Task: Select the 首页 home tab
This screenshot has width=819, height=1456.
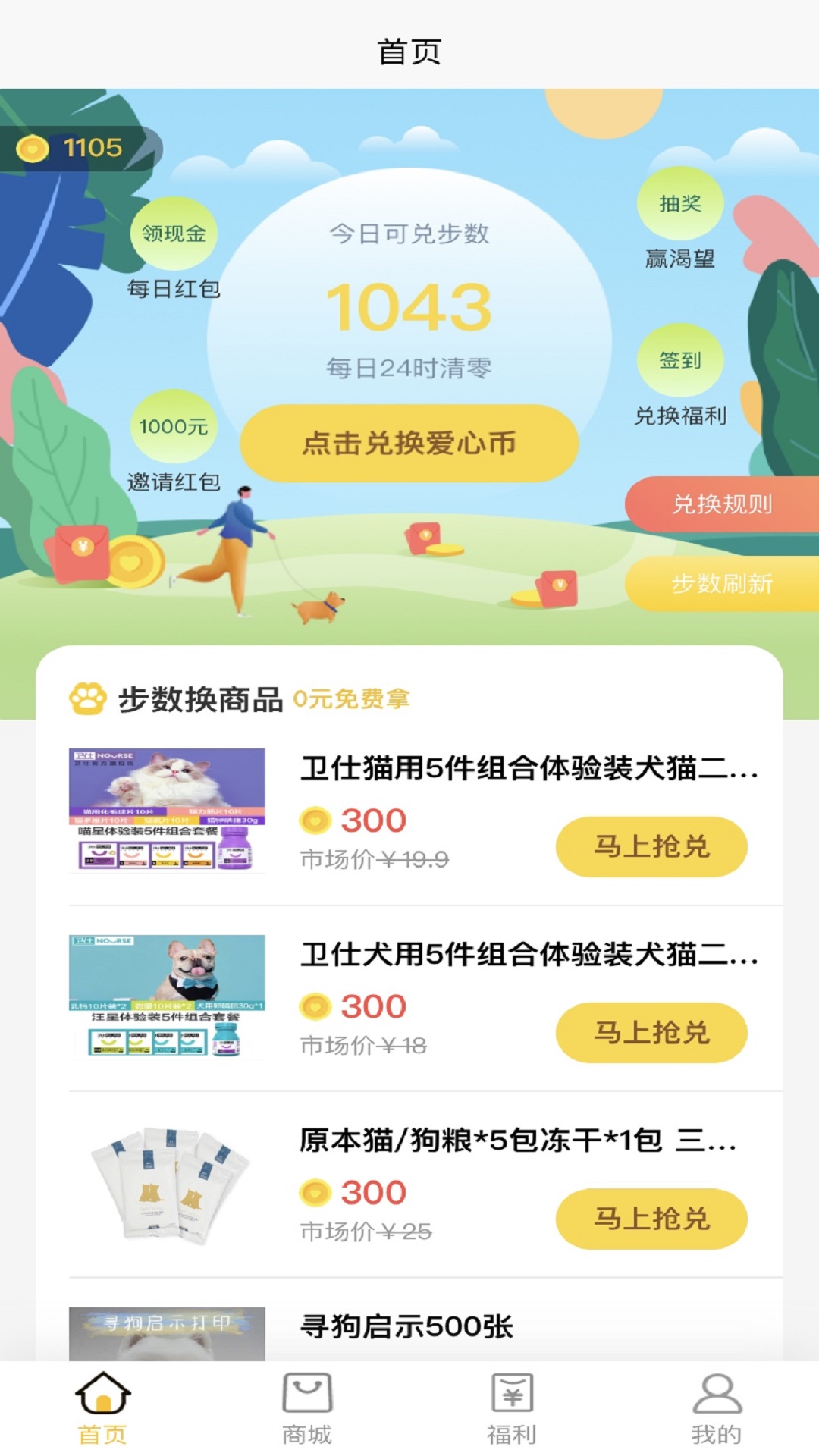Action: 102,1408
